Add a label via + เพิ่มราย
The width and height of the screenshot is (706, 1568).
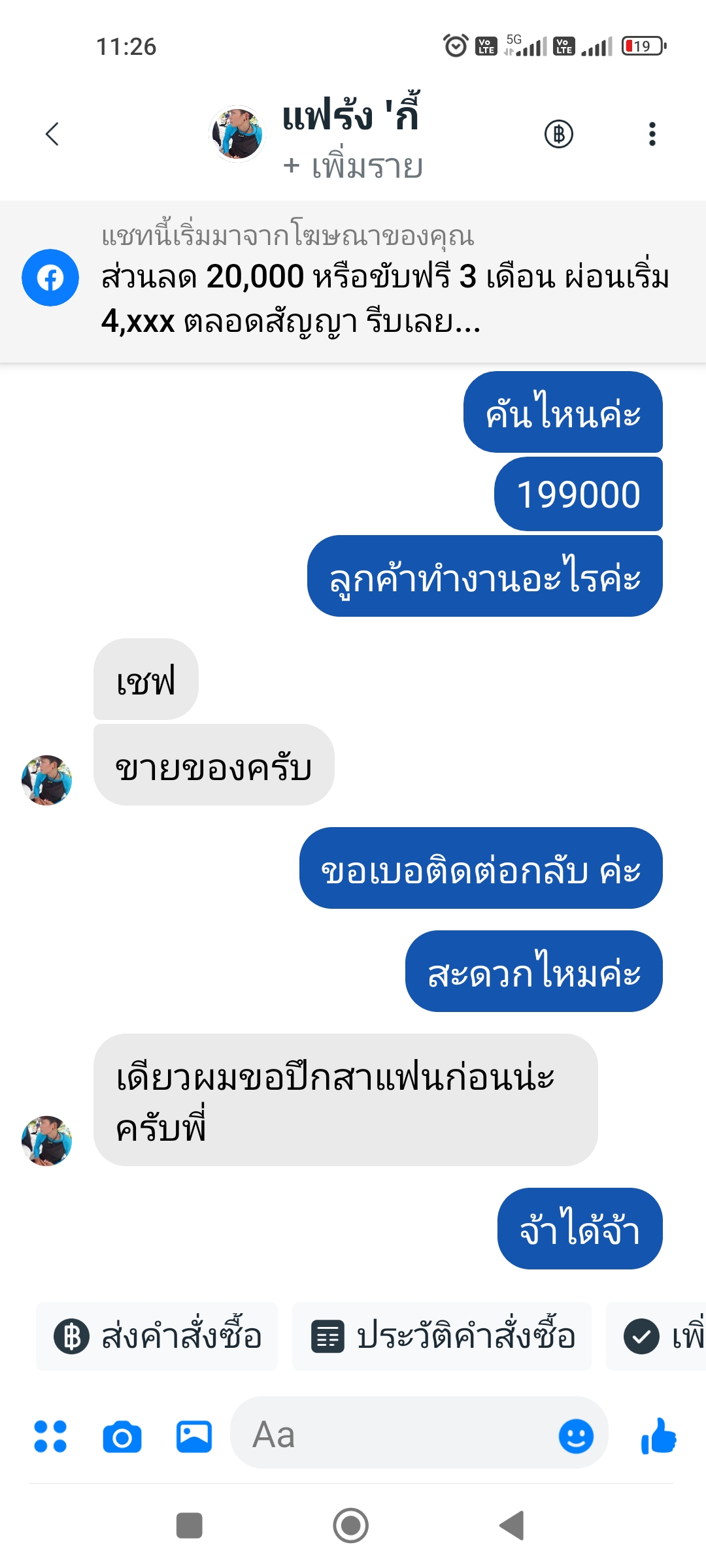point(353,167)
